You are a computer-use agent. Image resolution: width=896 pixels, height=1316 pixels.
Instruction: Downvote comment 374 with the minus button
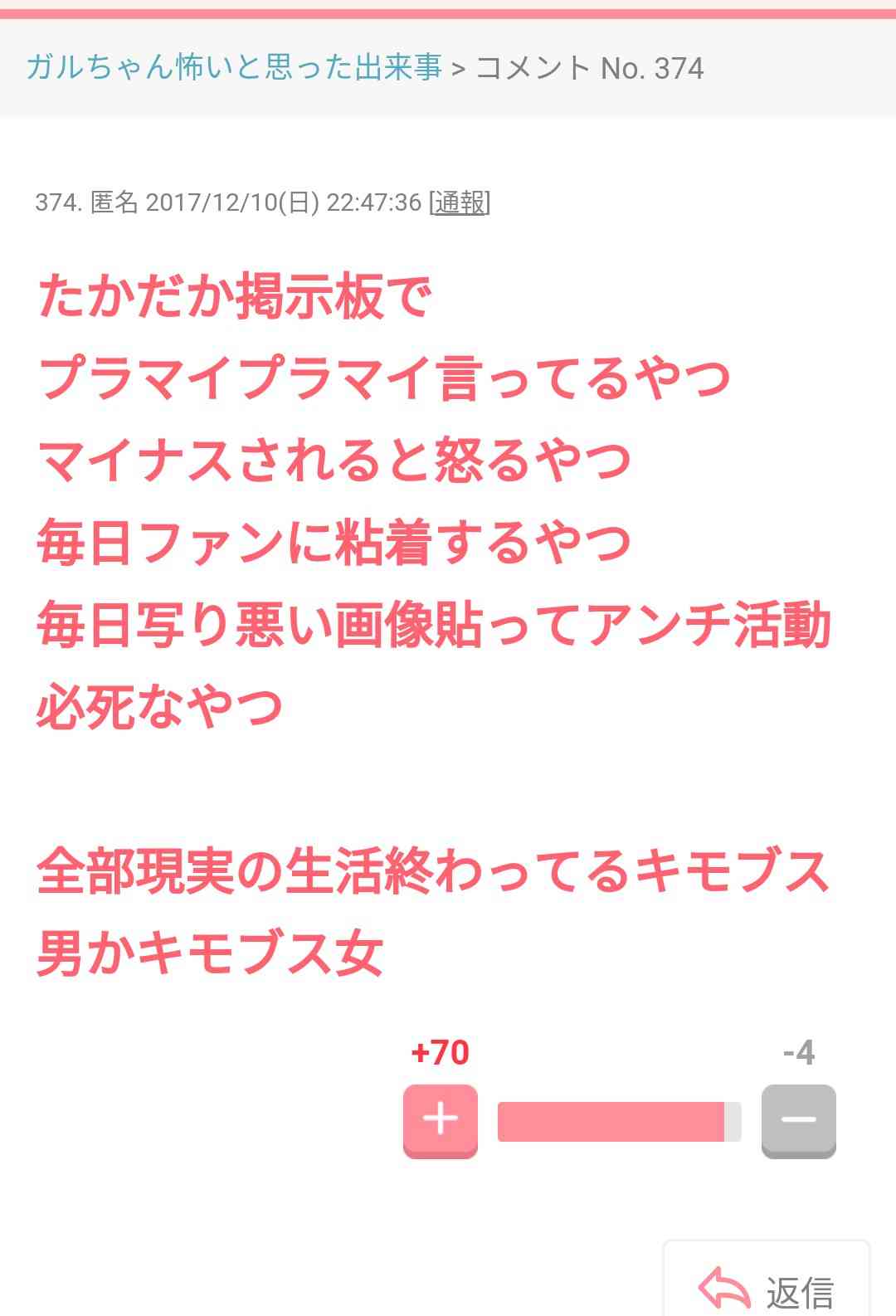[799, 1122]
